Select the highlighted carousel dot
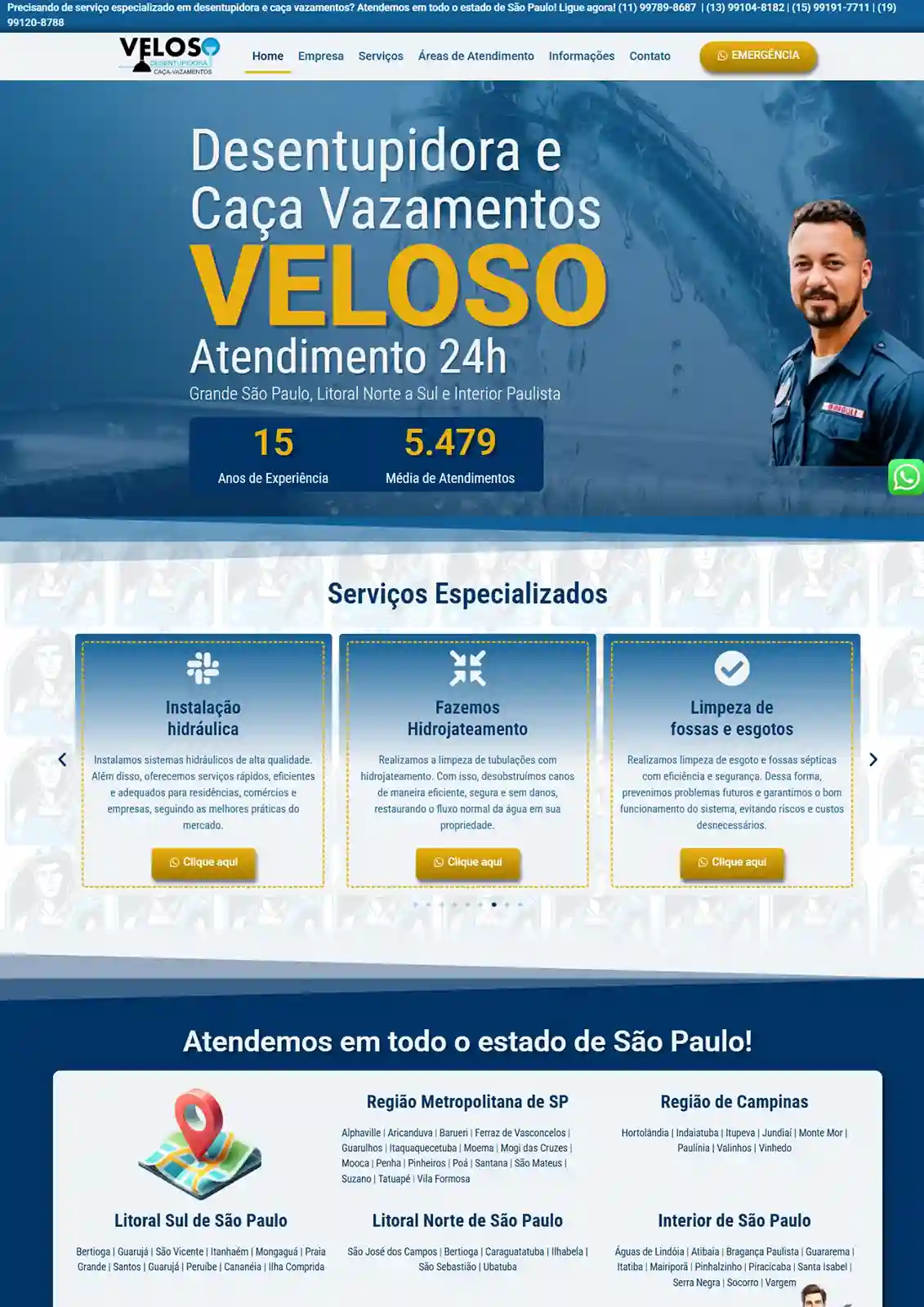 493,903
